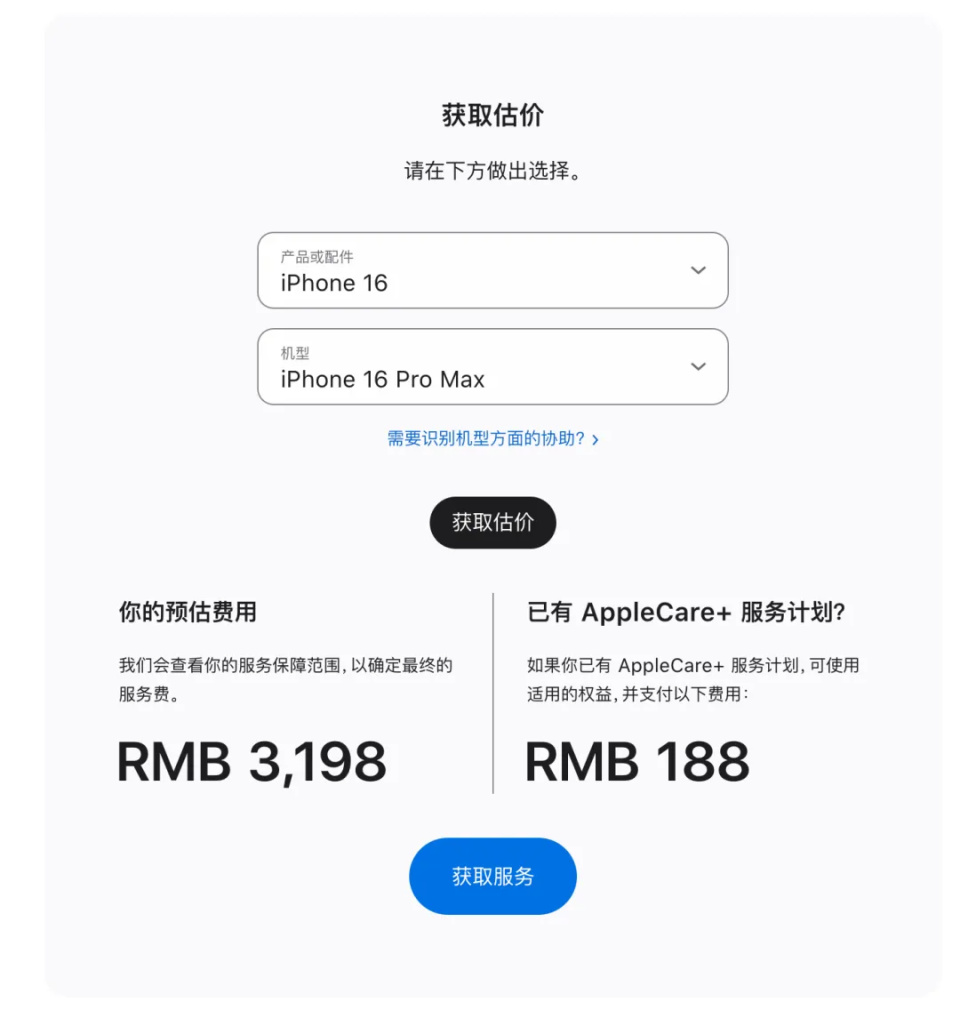Screen dimensions: 960x1018
Task: Click the 请在下方做出选择 subtitle text
Action: point(492,170)
